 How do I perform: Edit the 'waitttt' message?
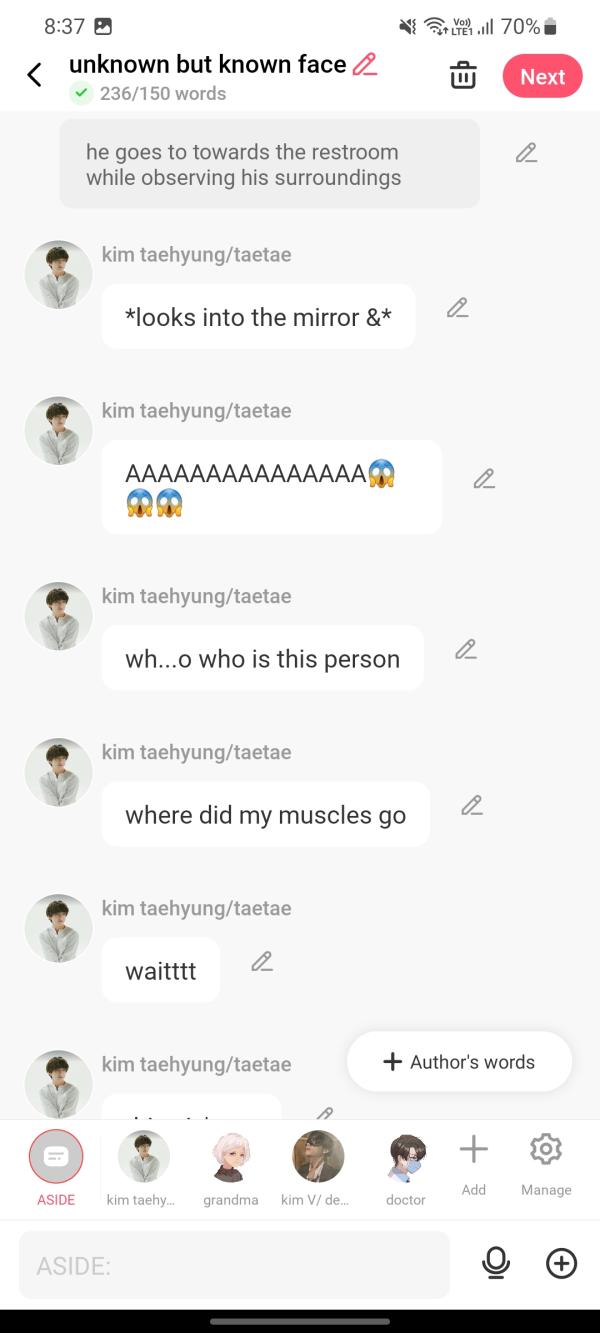[262, 962]
